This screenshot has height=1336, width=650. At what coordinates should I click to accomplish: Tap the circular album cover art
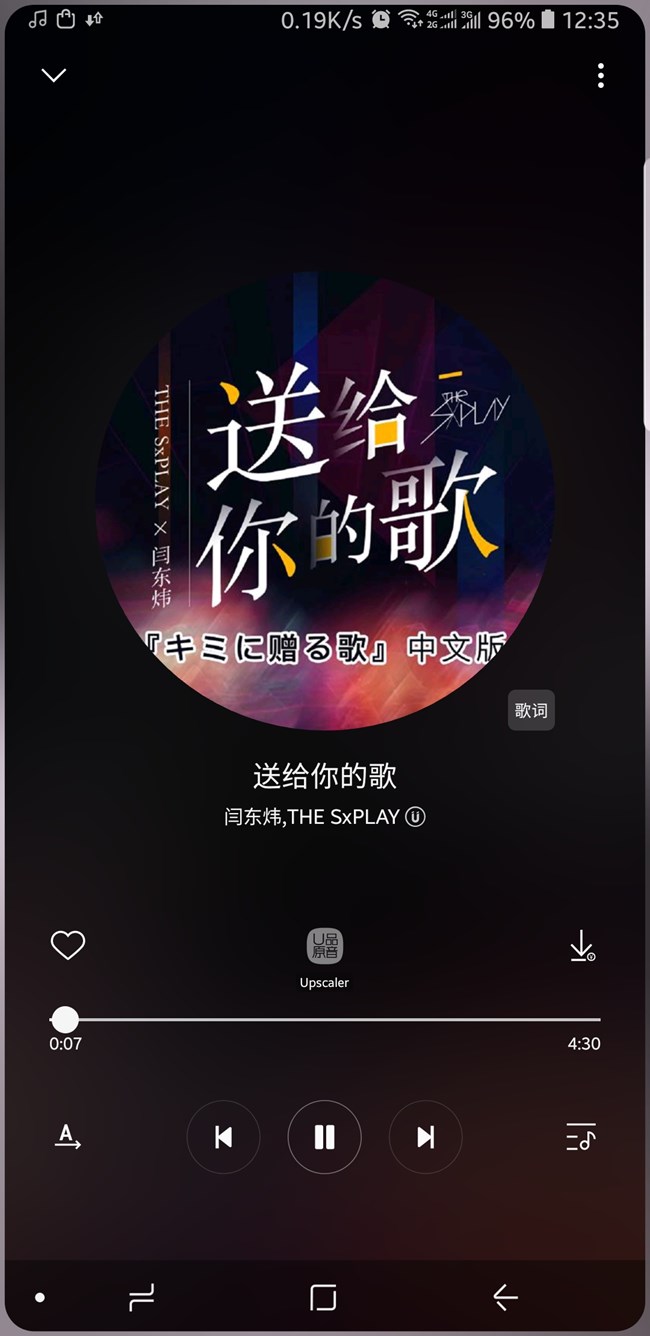coord(324,500)
